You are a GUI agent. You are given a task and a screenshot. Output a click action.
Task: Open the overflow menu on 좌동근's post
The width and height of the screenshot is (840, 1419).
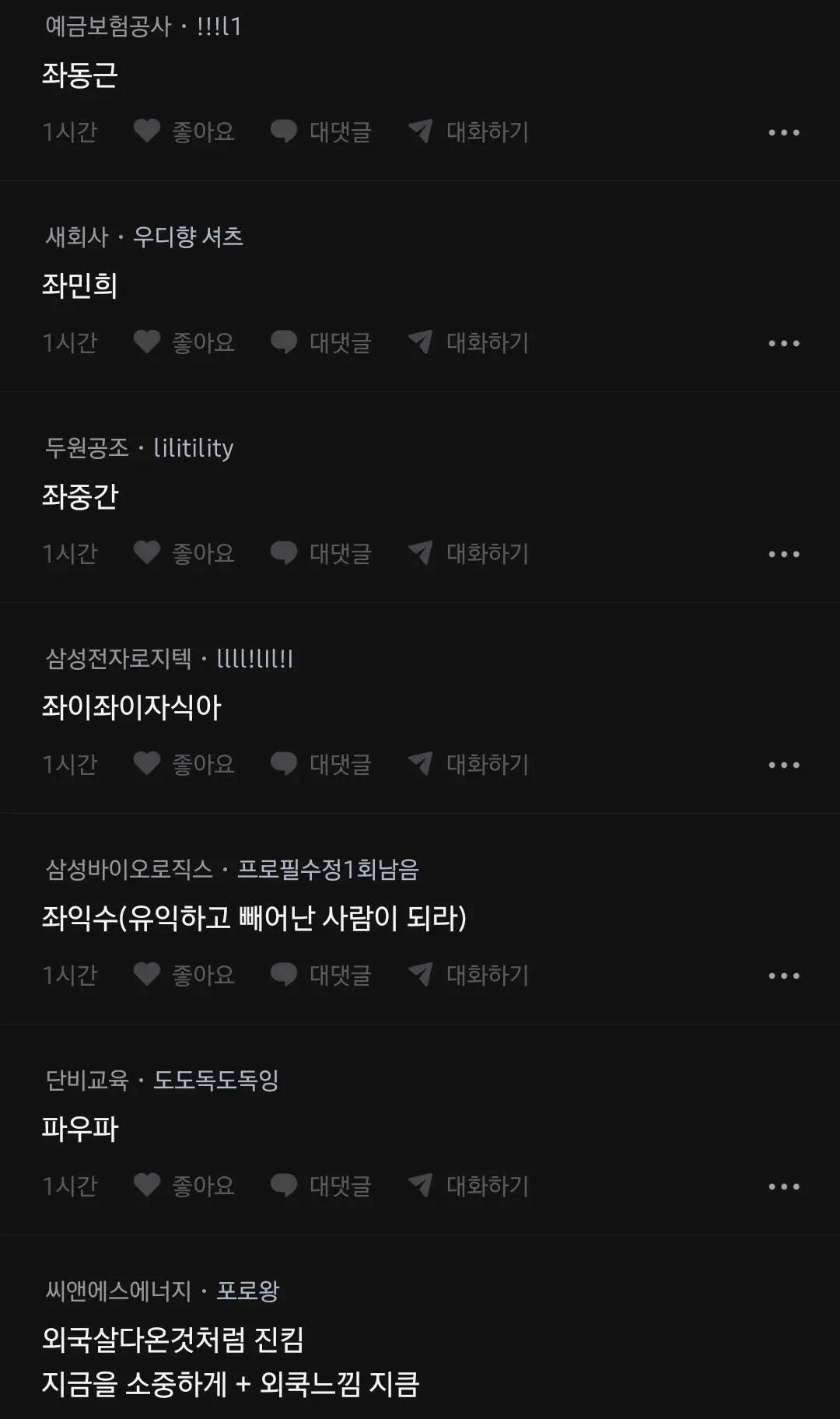786,131
